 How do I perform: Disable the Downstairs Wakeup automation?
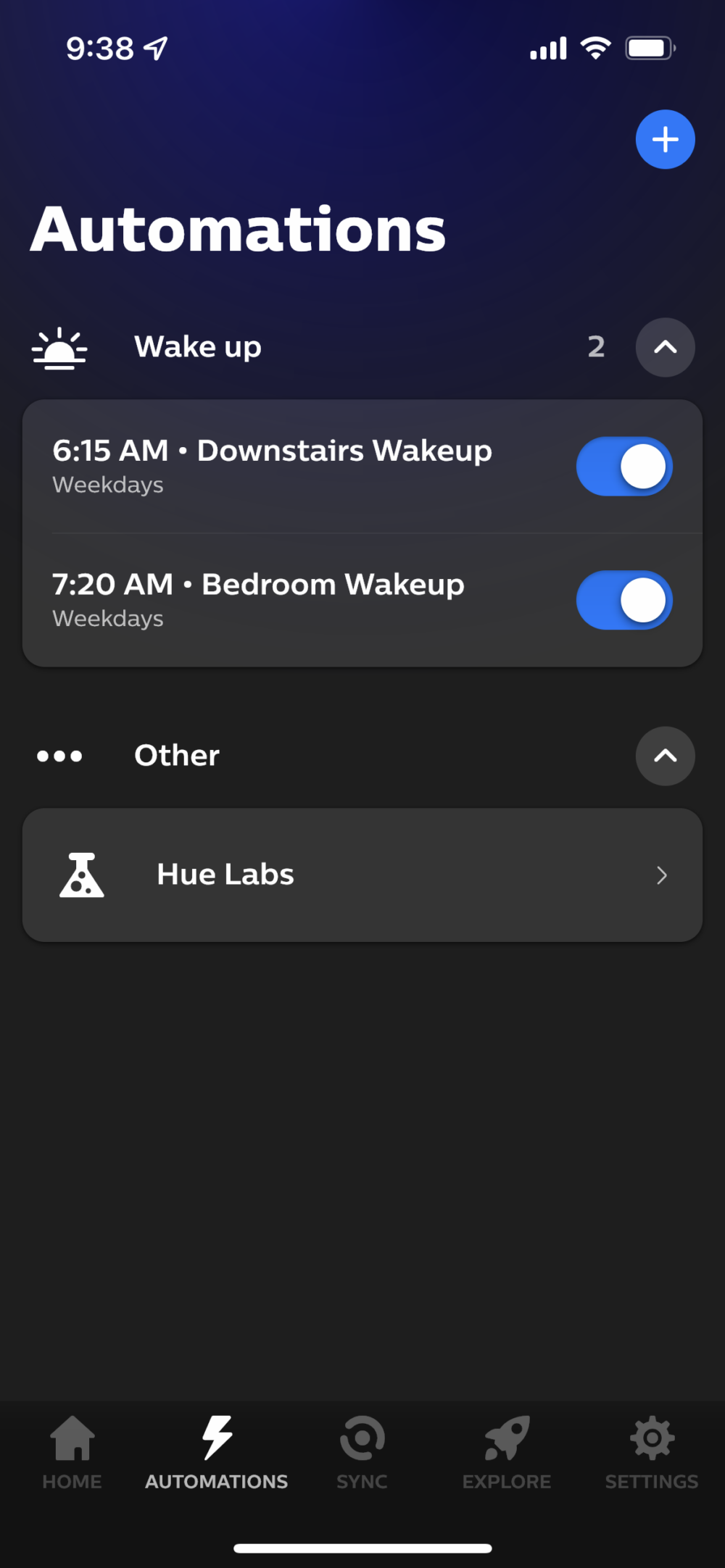click(x=624, y=466)
